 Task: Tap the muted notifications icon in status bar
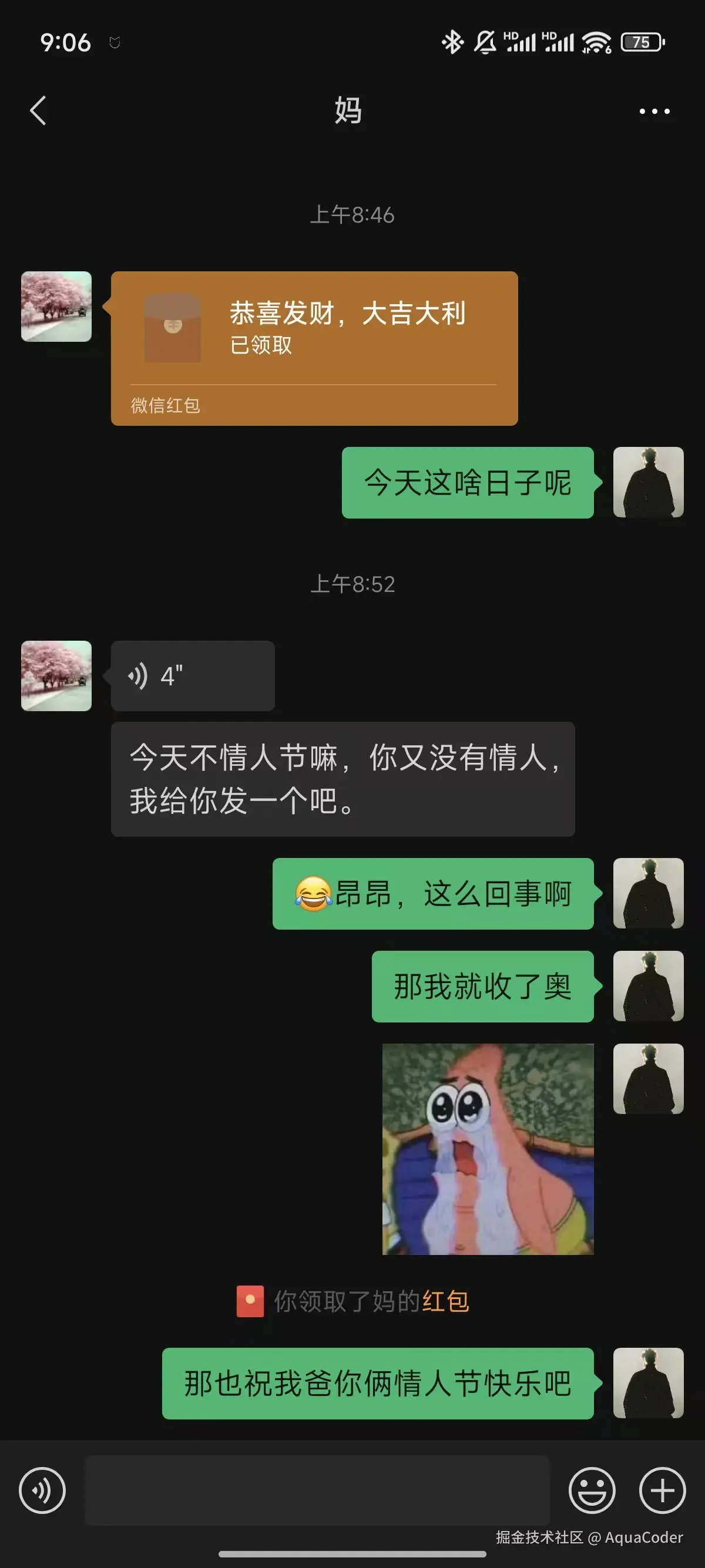pos(484,43)
